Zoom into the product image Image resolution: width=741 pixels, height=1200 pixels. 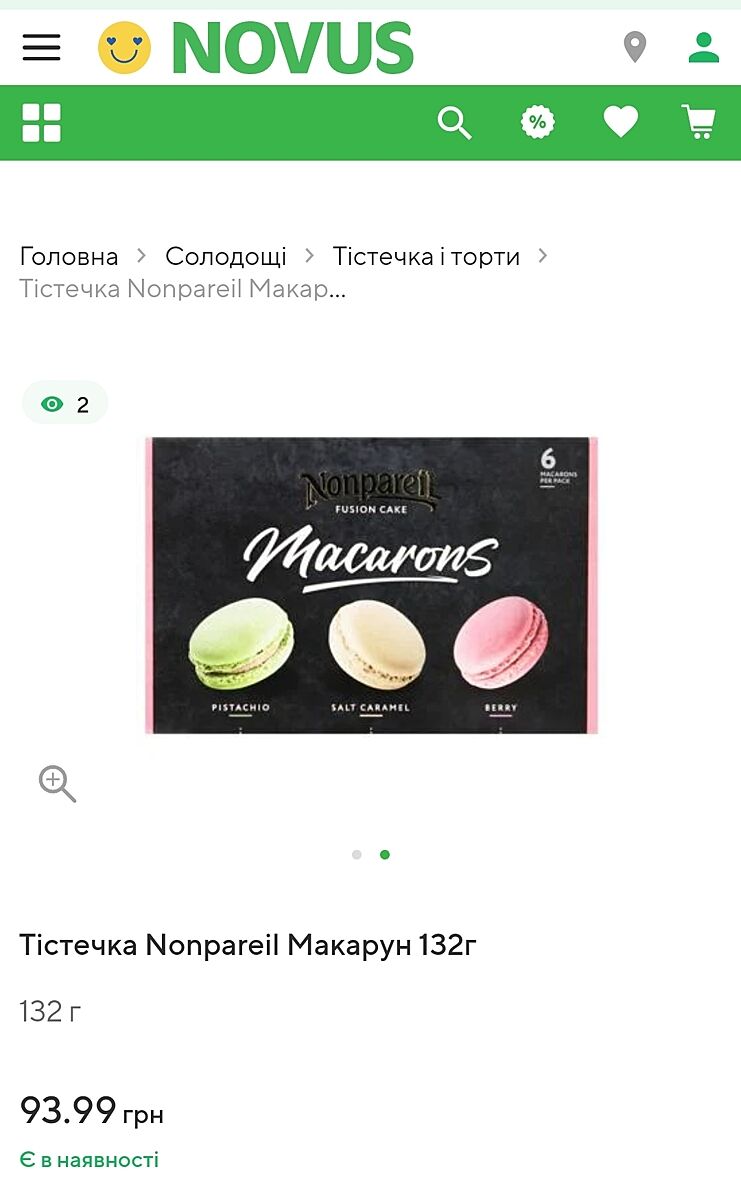pyautogui.click(x=57, y=784)
